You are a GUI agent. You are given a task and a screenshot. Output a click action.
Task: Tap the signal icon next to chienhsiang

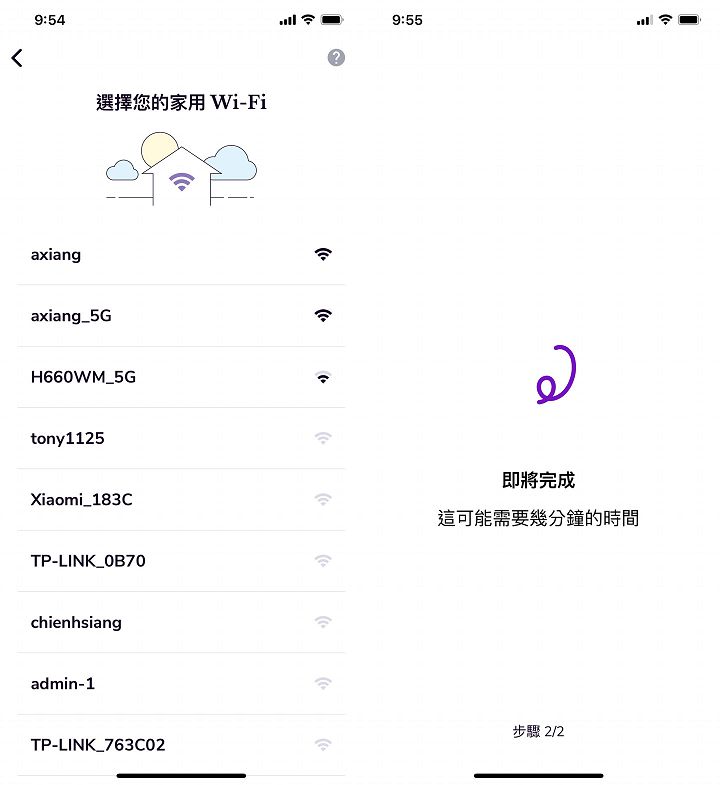(322, 622)
